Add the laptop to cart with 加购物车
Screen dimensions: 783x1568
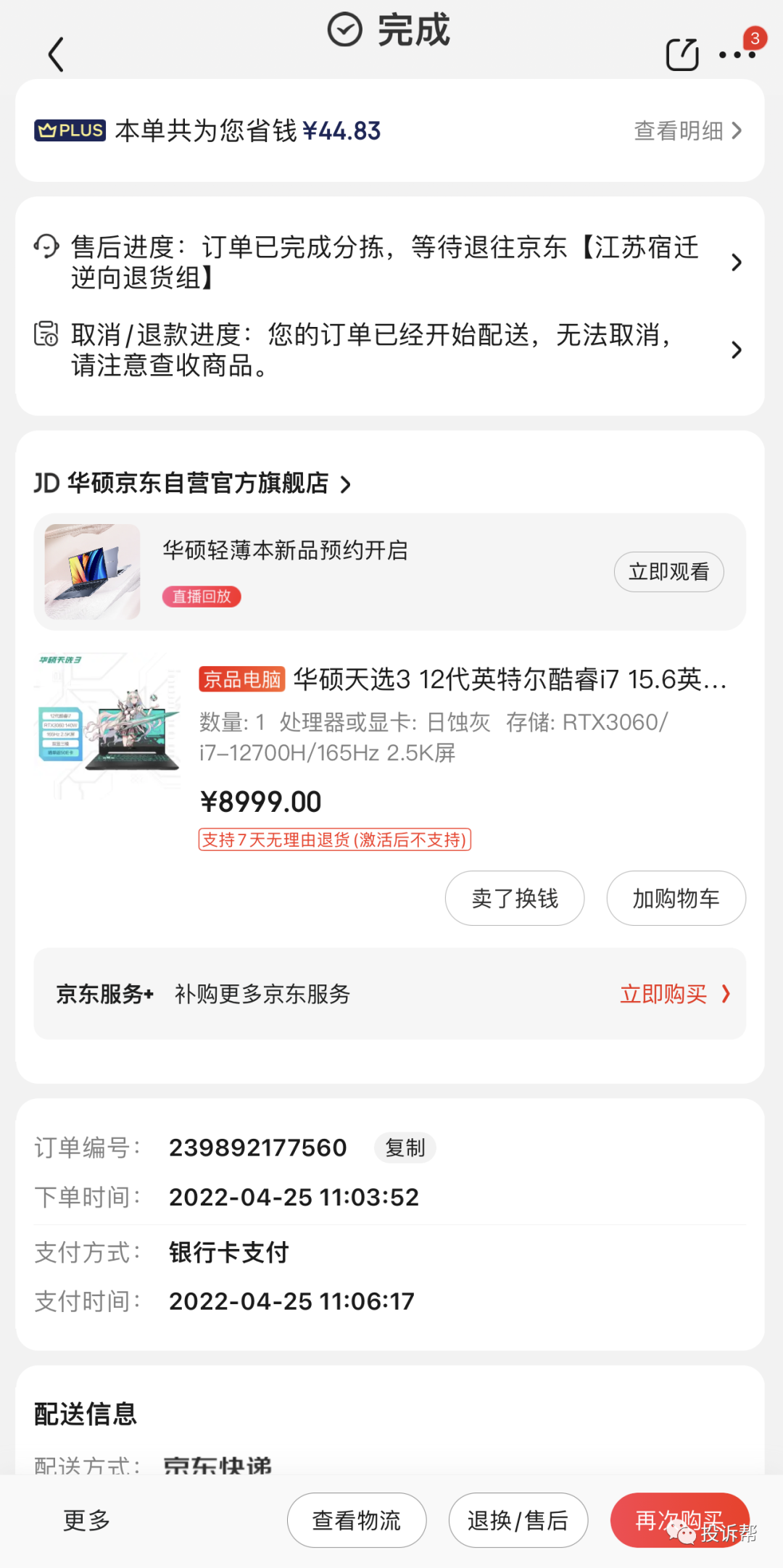[x=676, y=898]
